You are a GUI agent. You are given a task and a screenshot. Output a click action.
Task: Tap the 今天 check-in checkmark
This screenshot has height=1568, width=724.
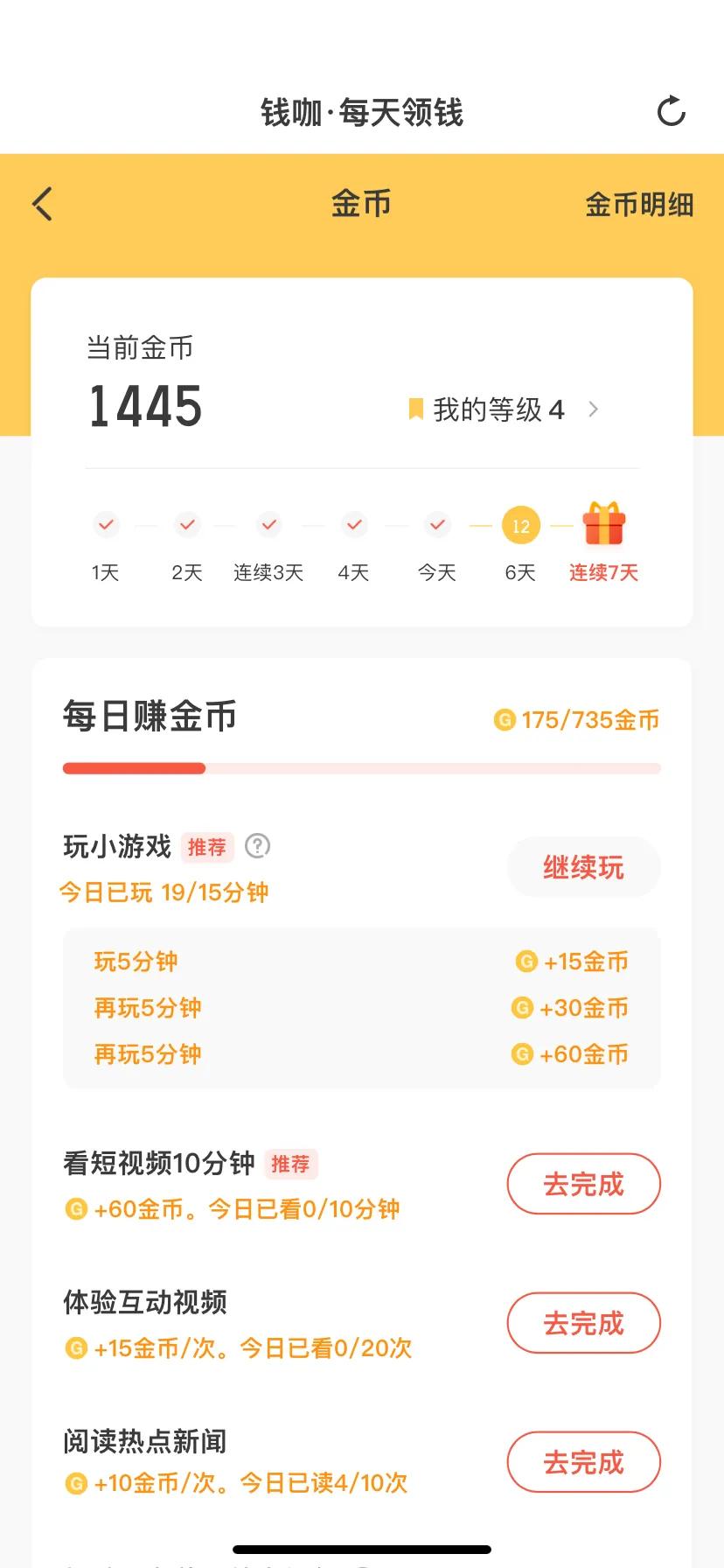[436, 525]
